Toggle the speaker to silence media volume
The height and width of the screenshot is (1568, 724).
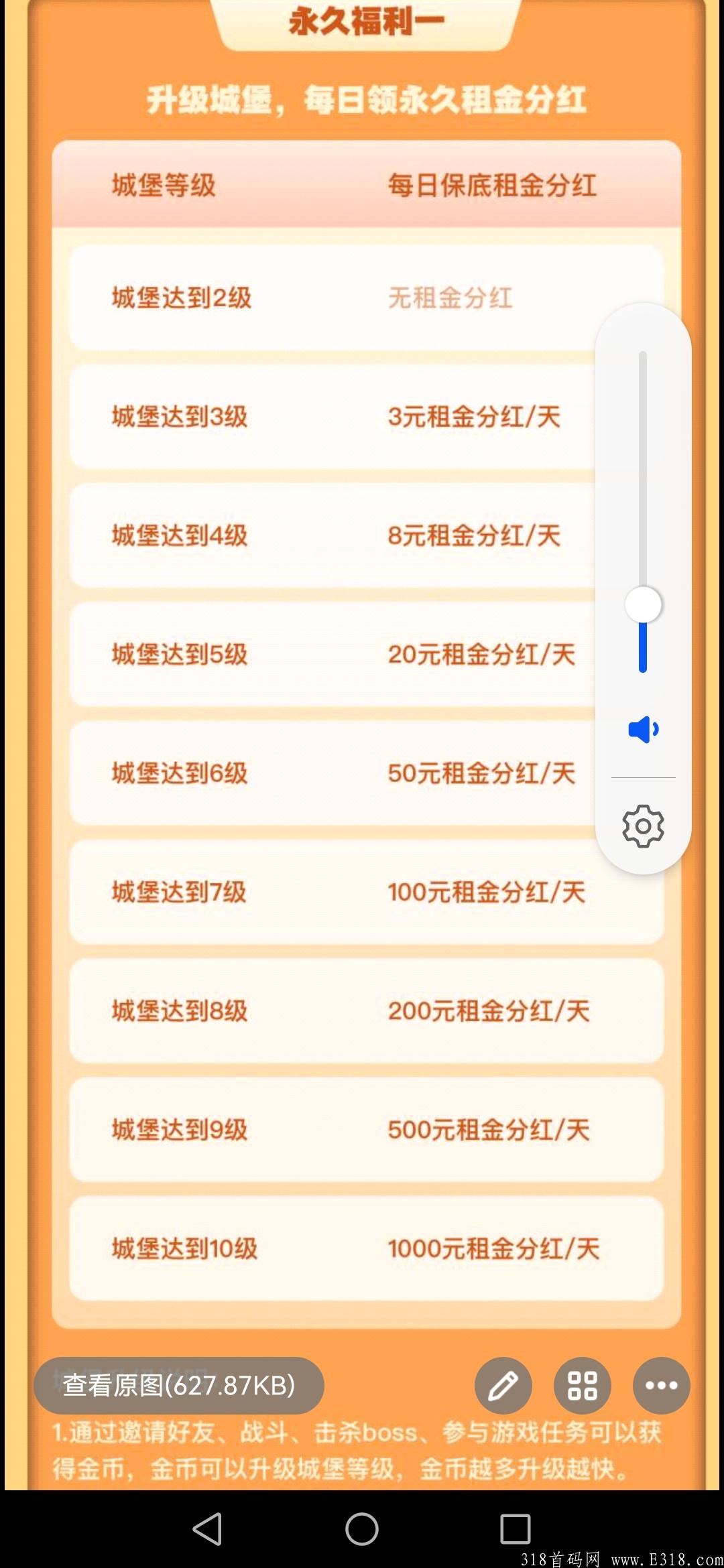coord(643,730)
